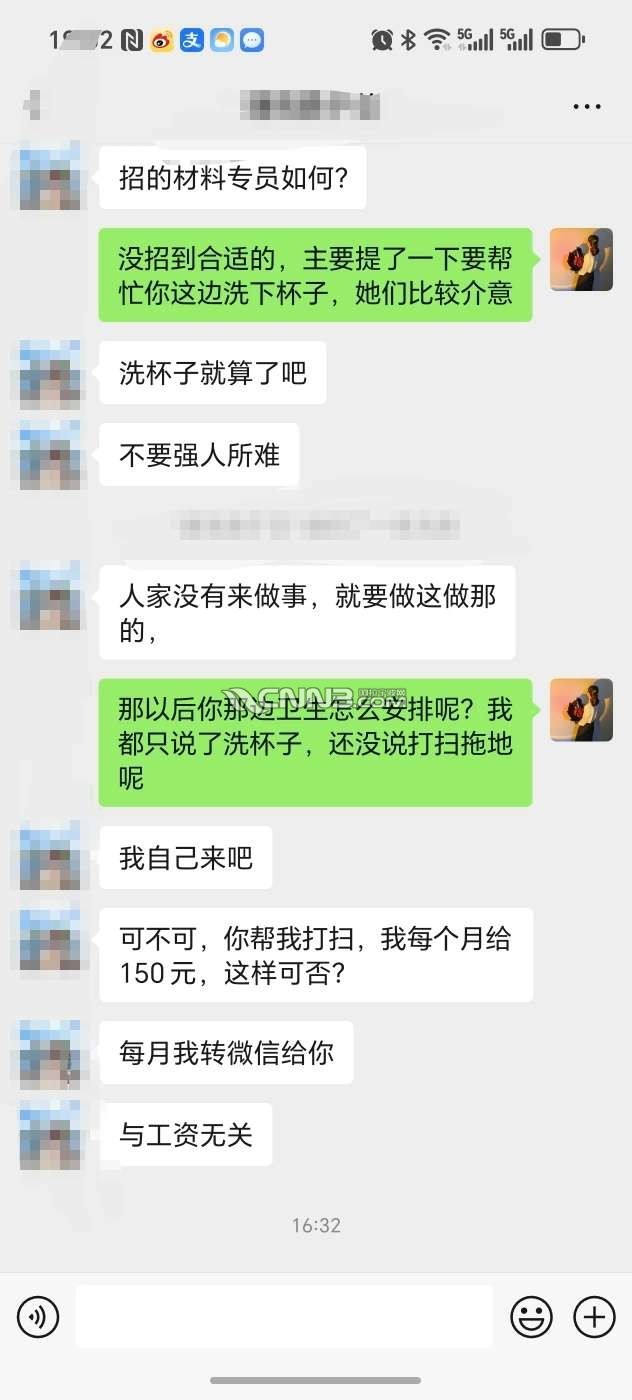The image size is (632, 1400).
Task: Focus the message text field
Action: pos(284,1317)
